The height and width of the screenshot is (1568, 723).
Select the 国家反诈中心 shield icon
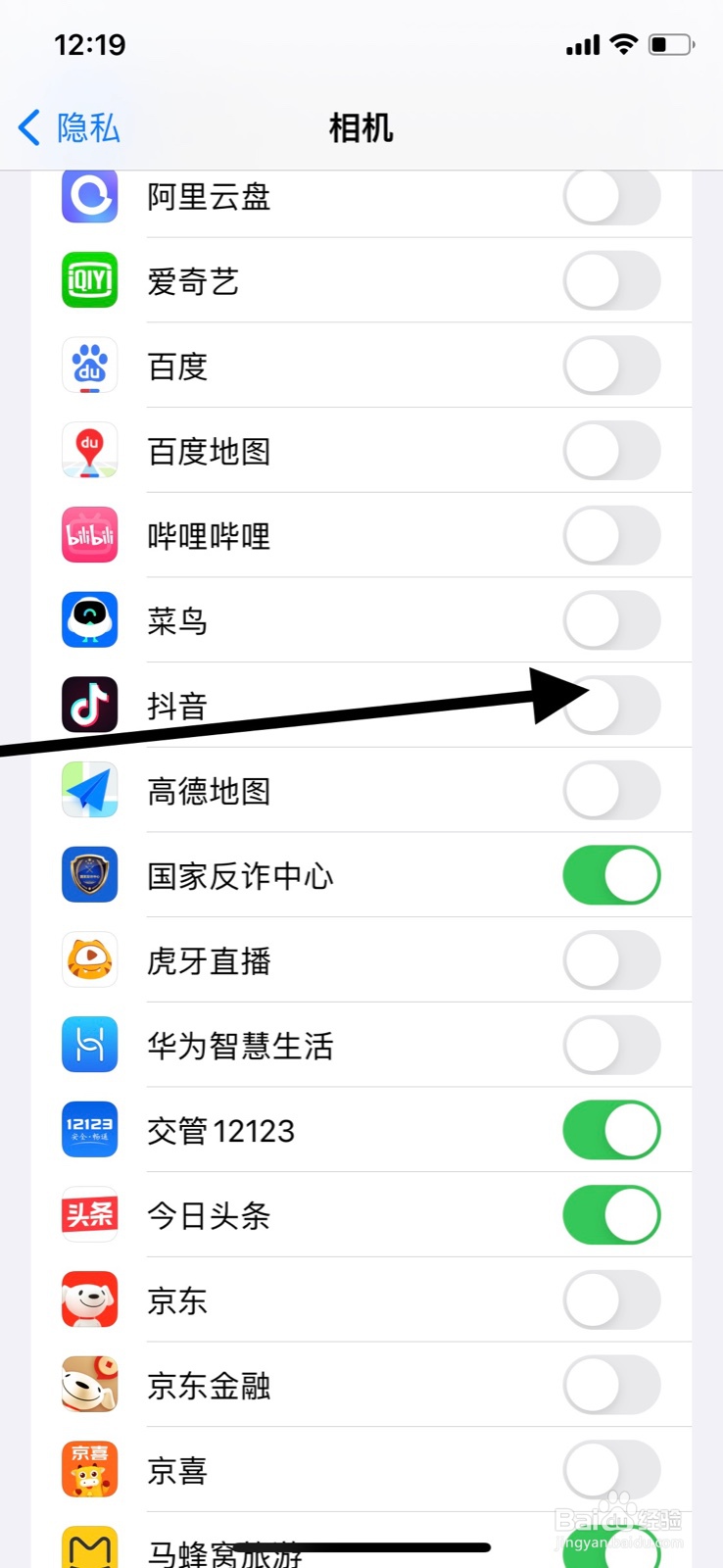click(x=89, y=874)
